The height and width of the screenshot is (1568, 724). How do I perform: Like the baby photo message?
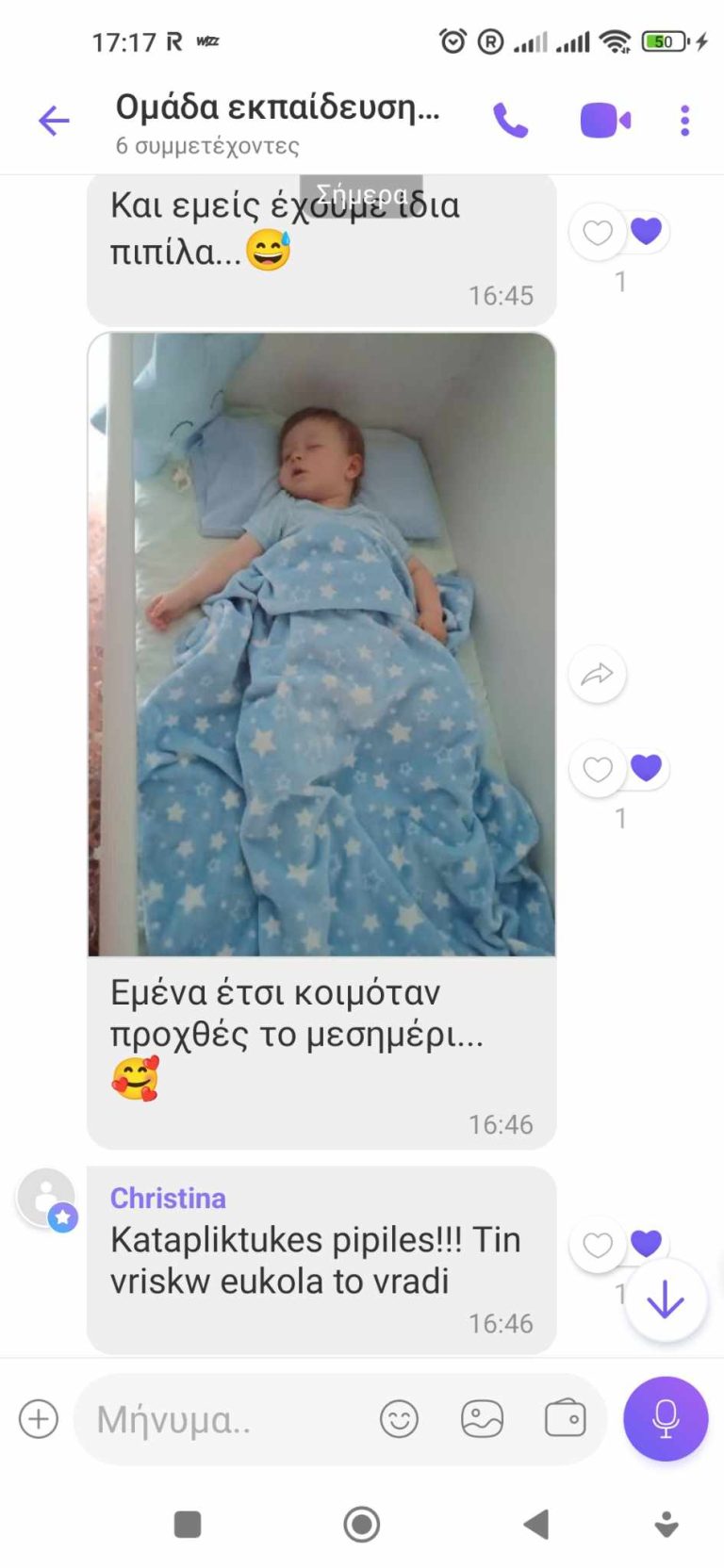pos(598,769)
